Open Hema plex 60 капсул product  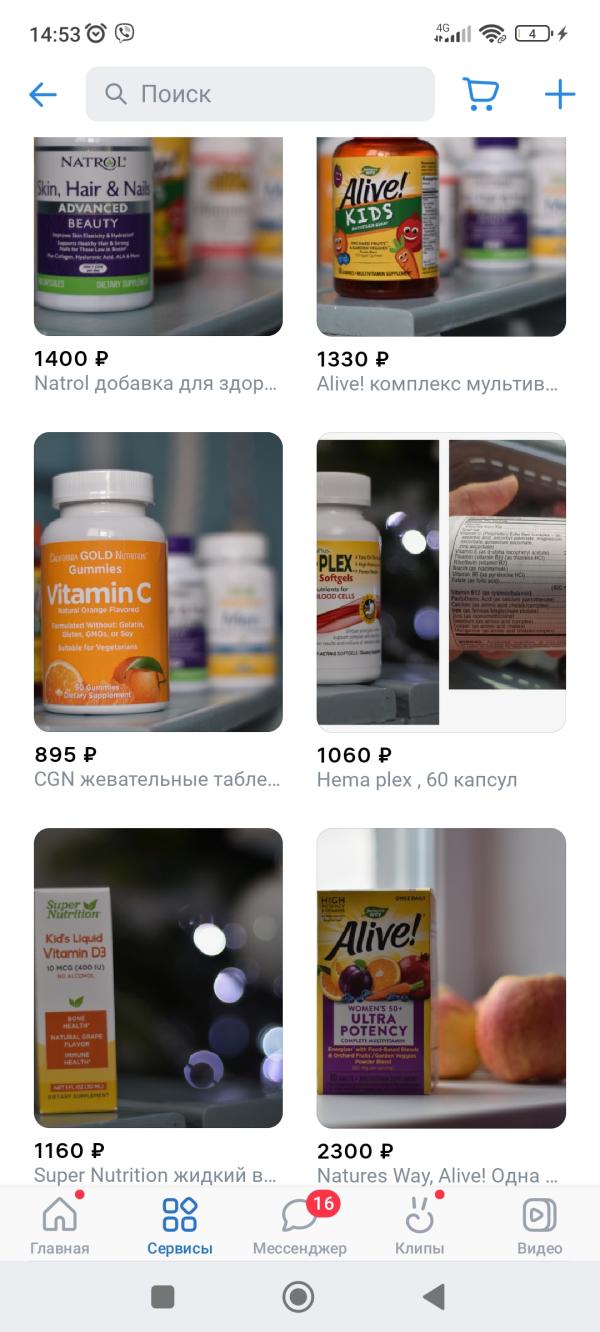coord(441,582)
